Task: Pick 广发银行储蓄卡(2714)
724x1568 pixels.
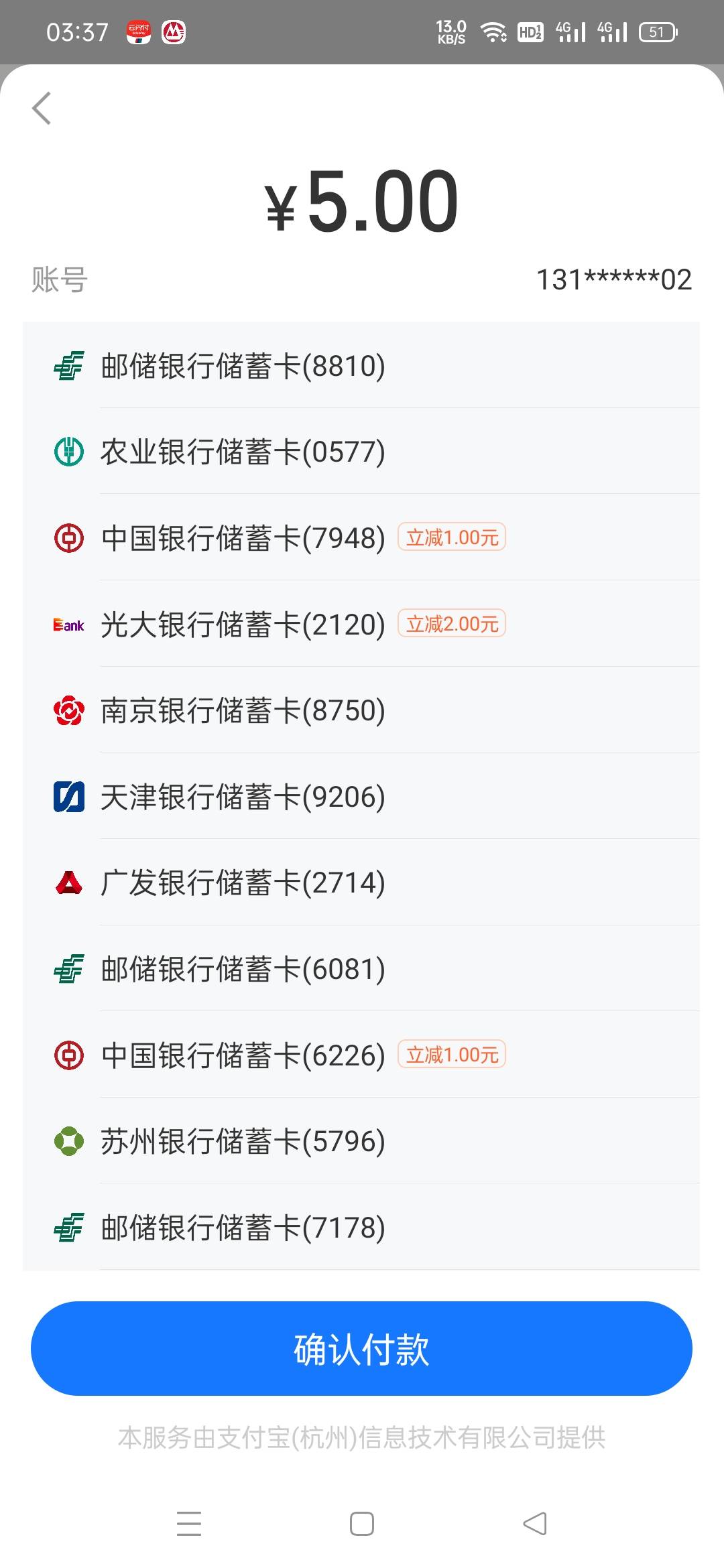Action: [361, 883]
